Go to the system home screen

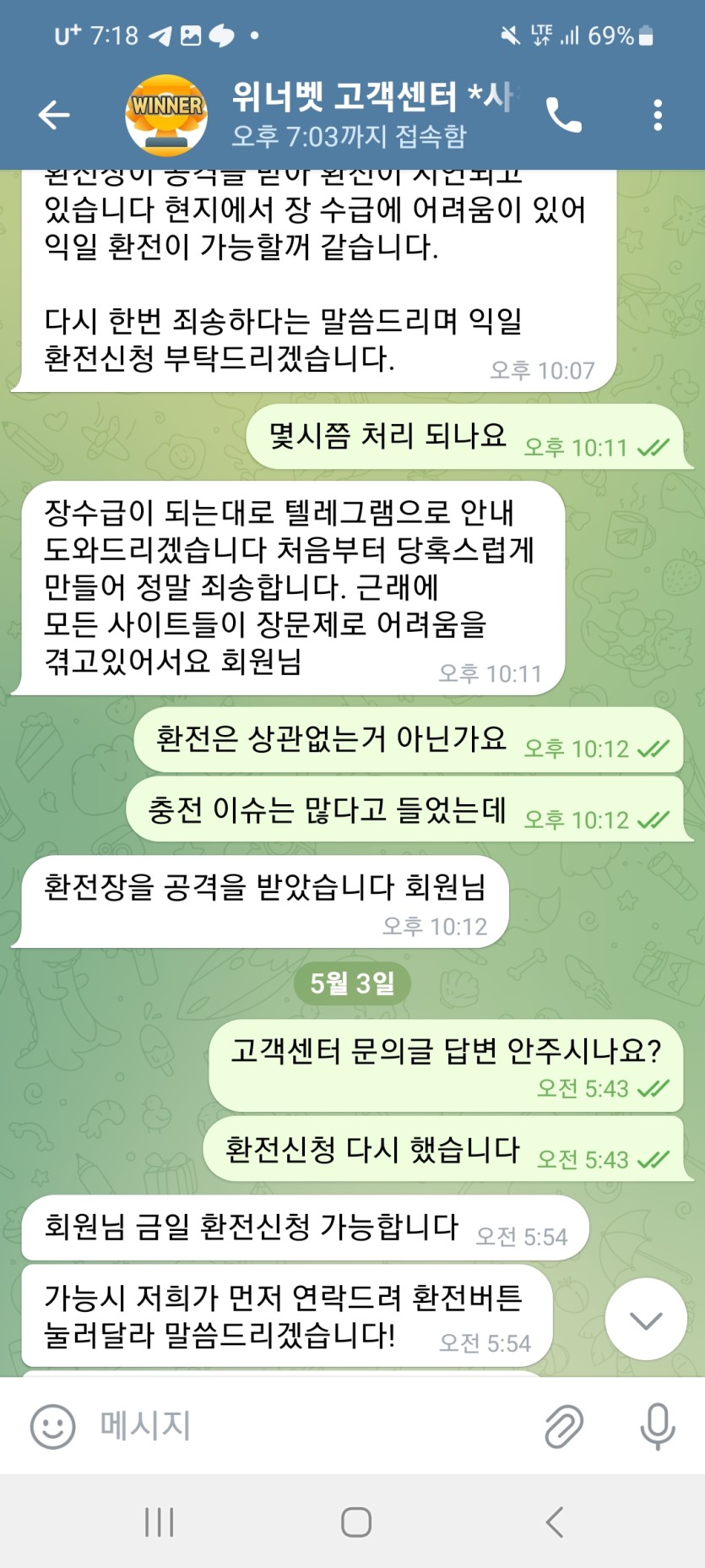(355, 1522)
